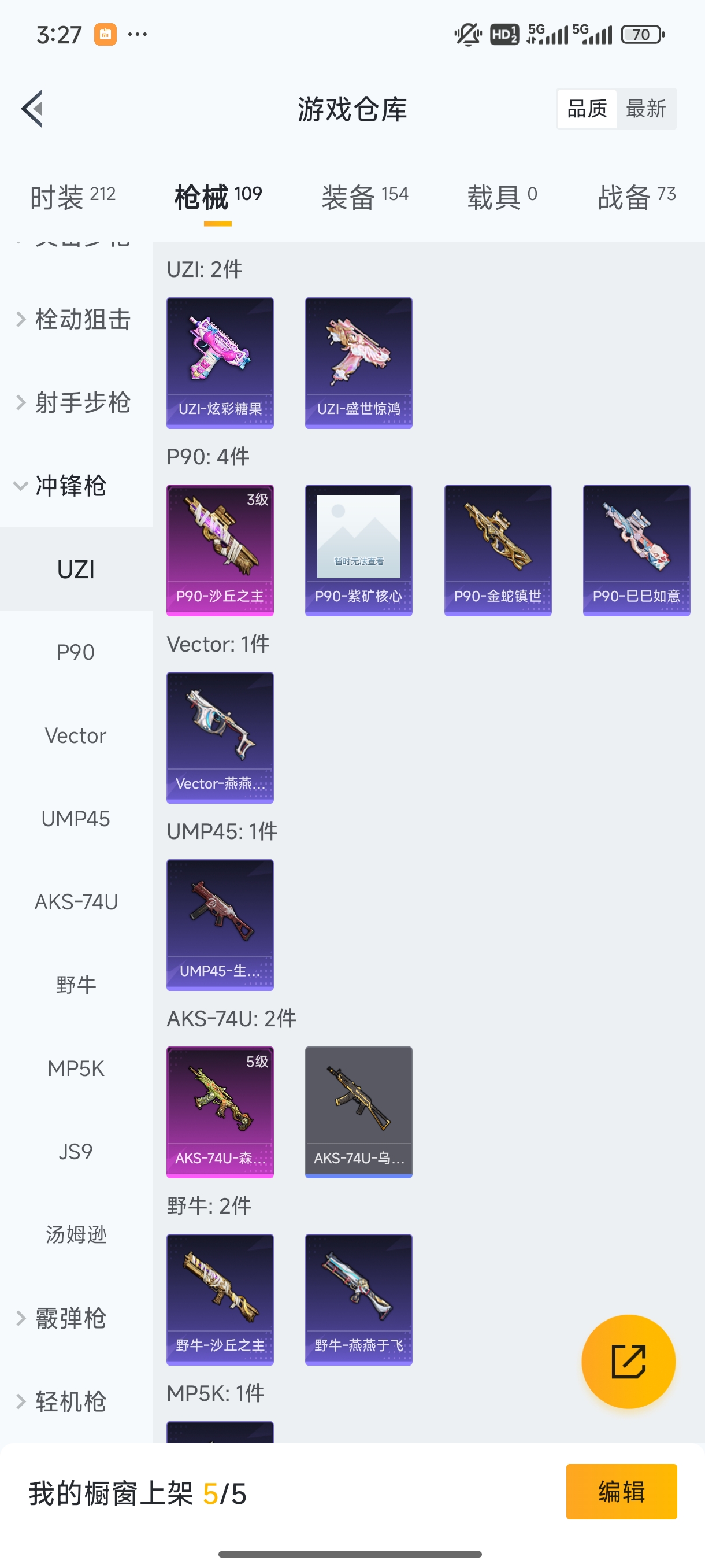
Task: Open the 载具 tab
Action: coord(502,197)
